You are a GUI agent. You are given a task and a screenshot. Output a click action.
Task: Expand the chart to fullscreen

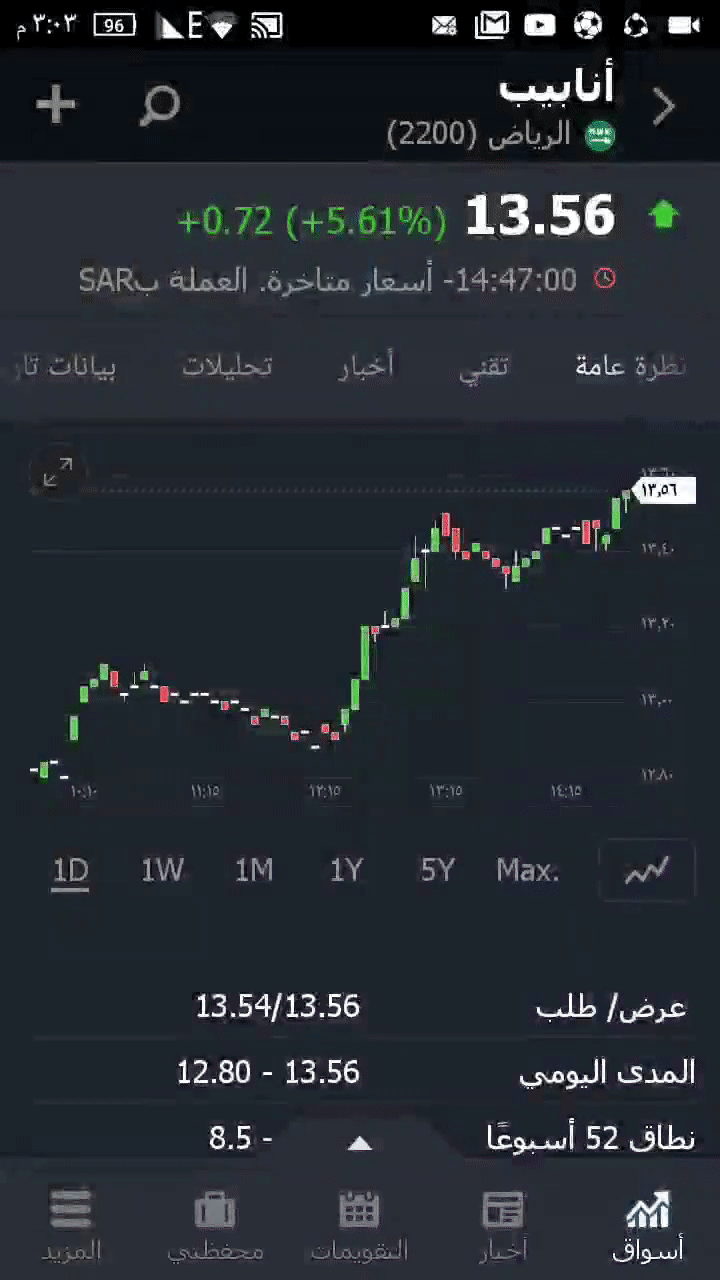[x=58, y=473]
